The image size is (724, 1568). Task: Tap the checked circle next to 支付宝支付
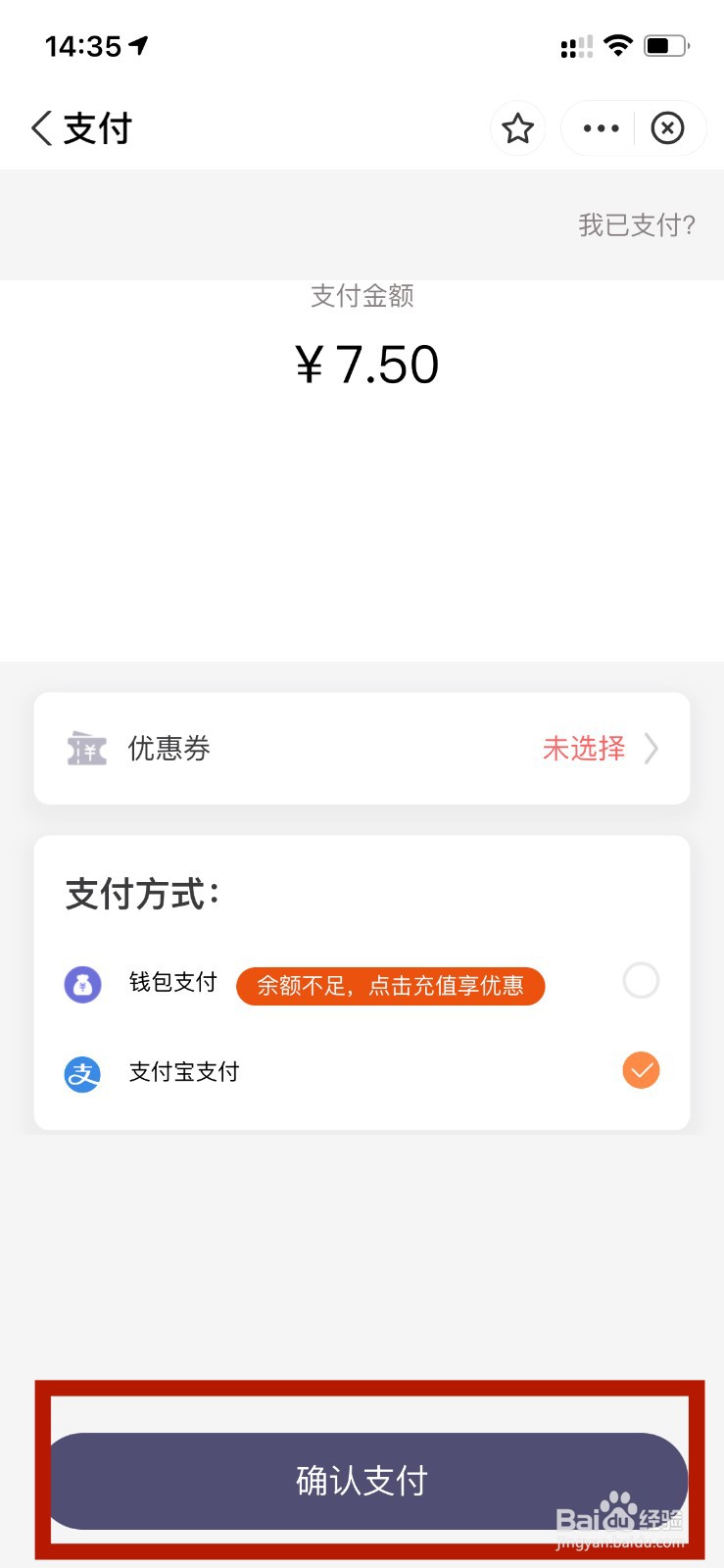641,1070
